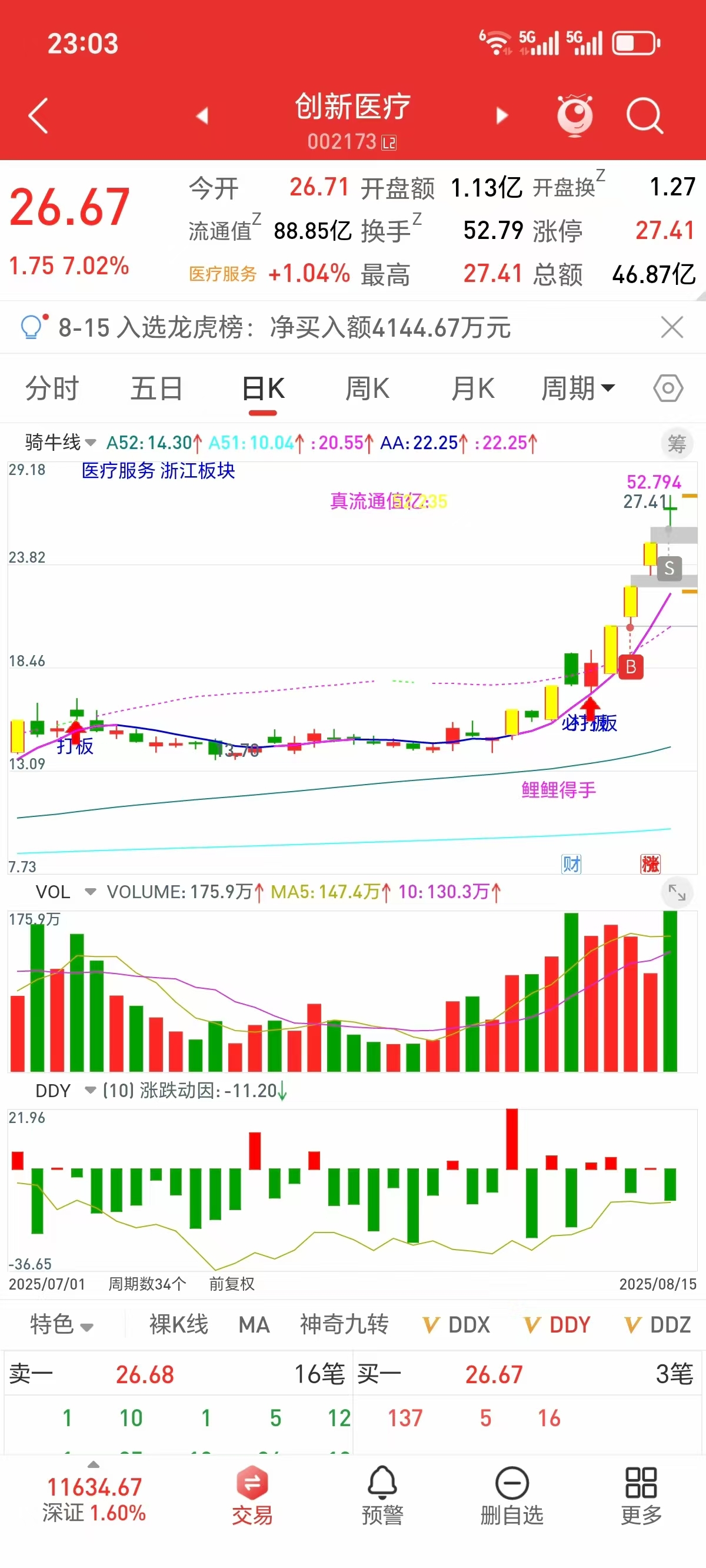
Task: Select the DDX indicator
Action: pos(457,1324)
